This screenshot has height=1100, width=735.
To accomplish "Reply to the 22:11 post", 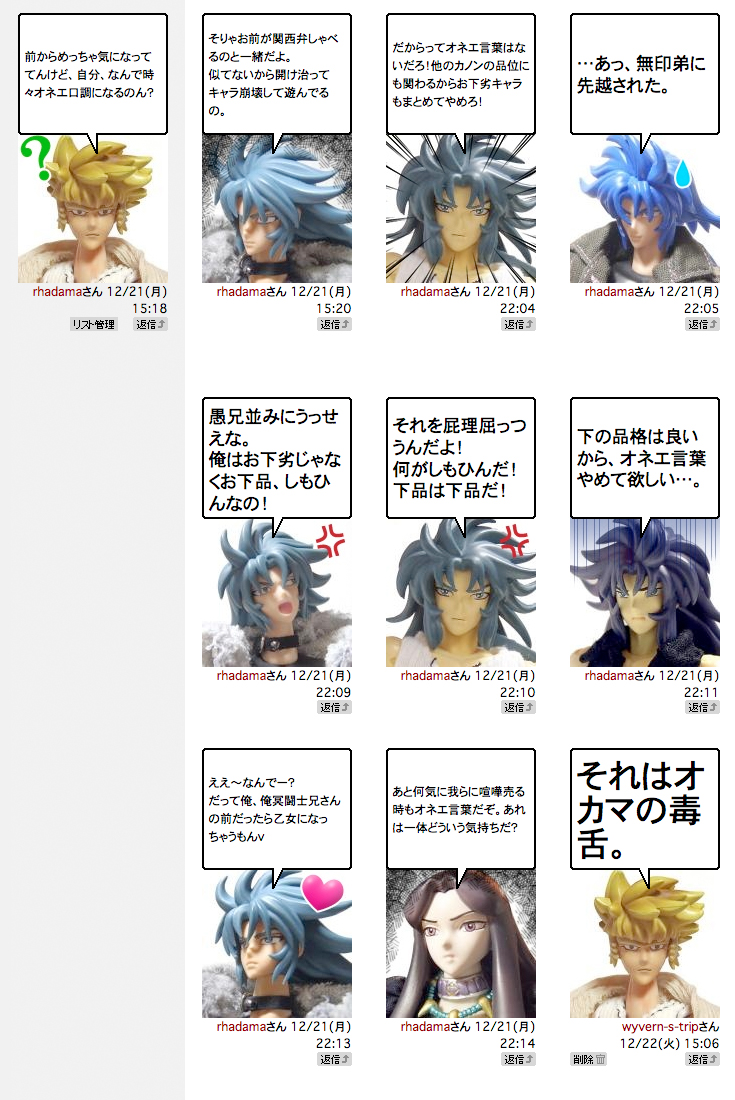I will pyautogui.click(x=703, y=707).
